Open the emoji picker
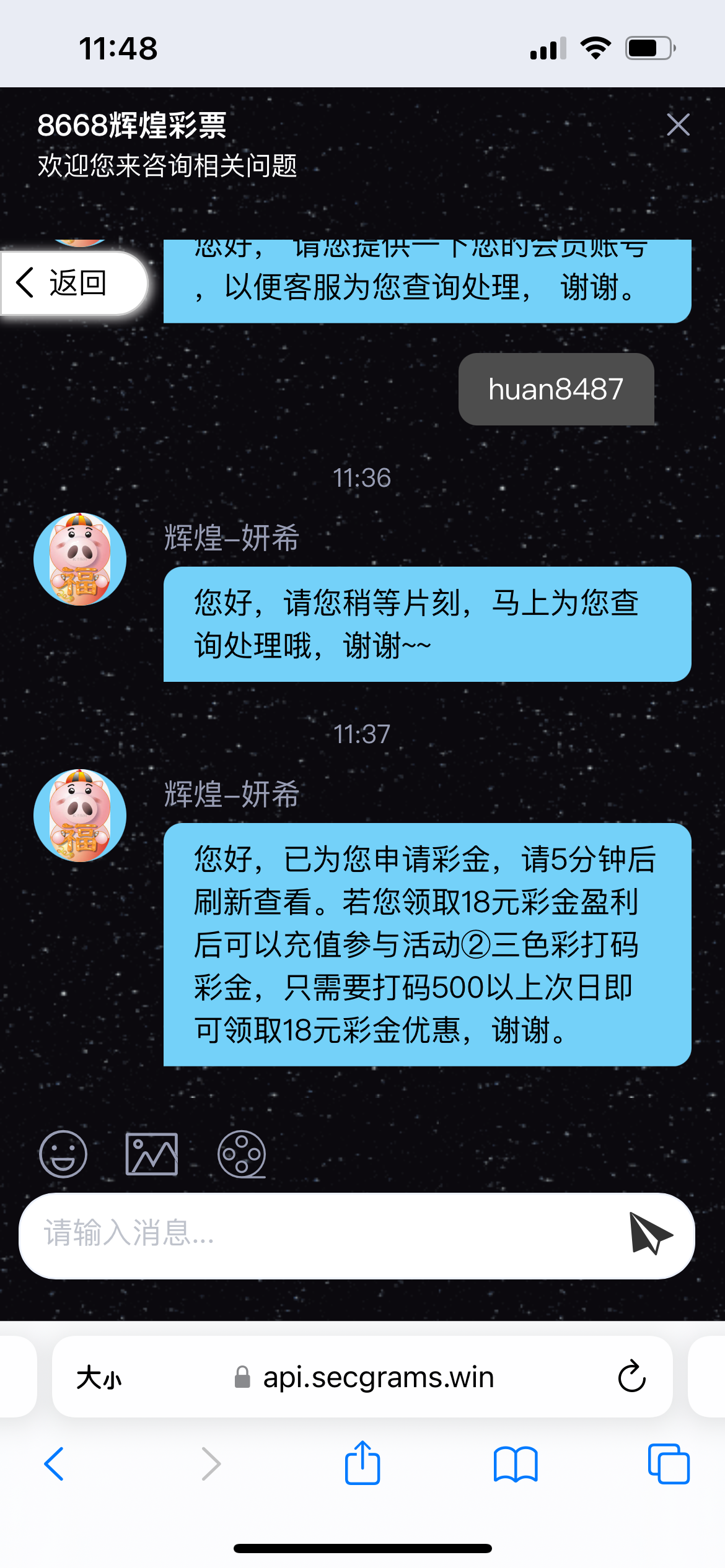The height and width of the screenshot is (1568, 725). pyautogui.click(x=63, y=1154)
